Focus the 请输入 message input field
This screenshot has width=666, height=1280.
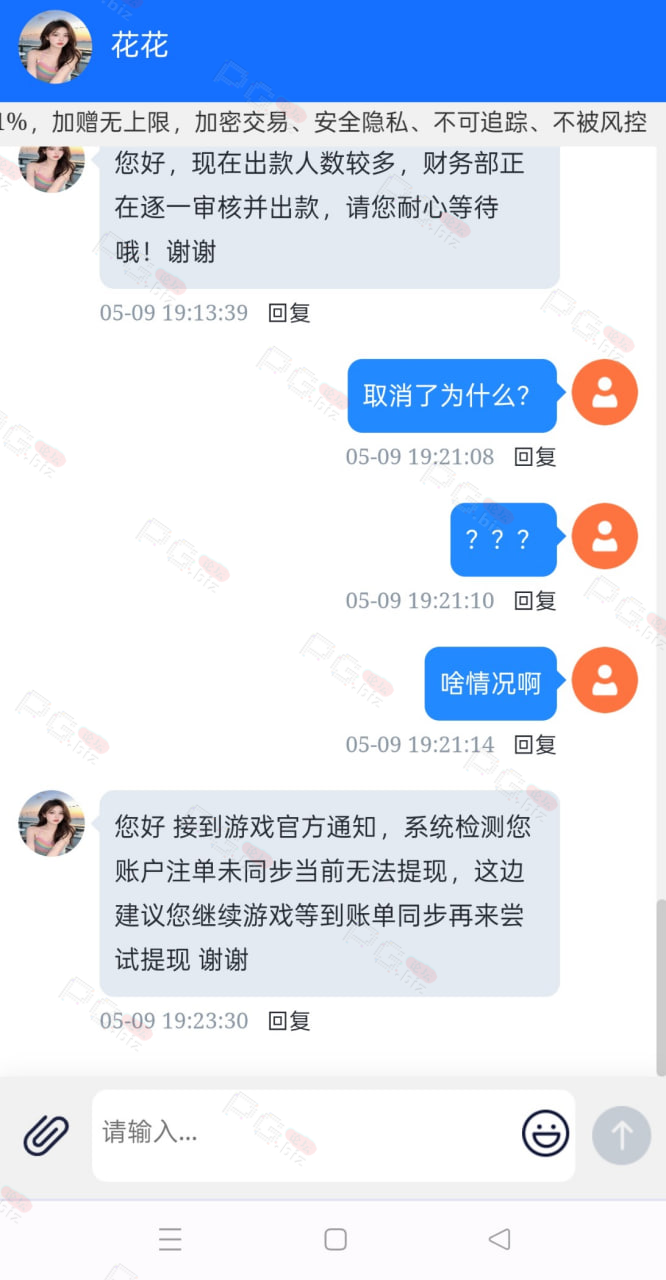[x=305, y=1133]
